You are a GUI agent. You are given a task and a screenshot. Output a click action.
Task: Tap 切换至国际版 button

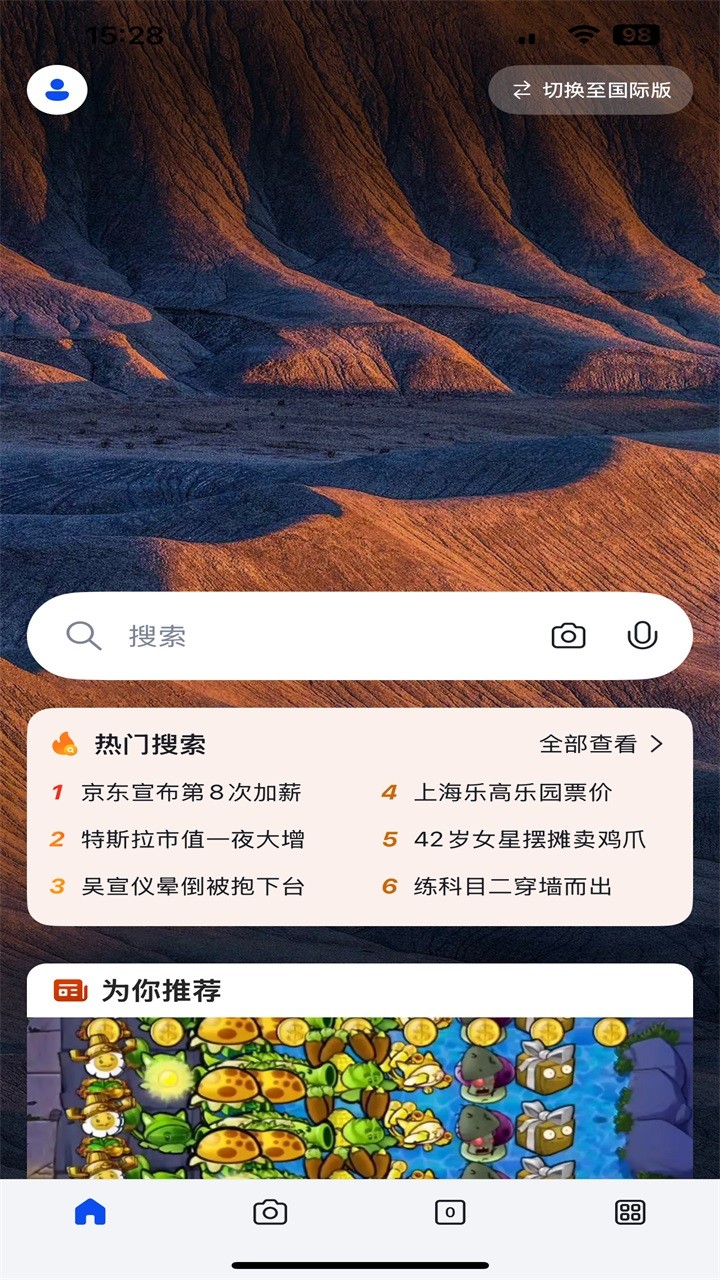pyautogui.click(x=590, y=90)
